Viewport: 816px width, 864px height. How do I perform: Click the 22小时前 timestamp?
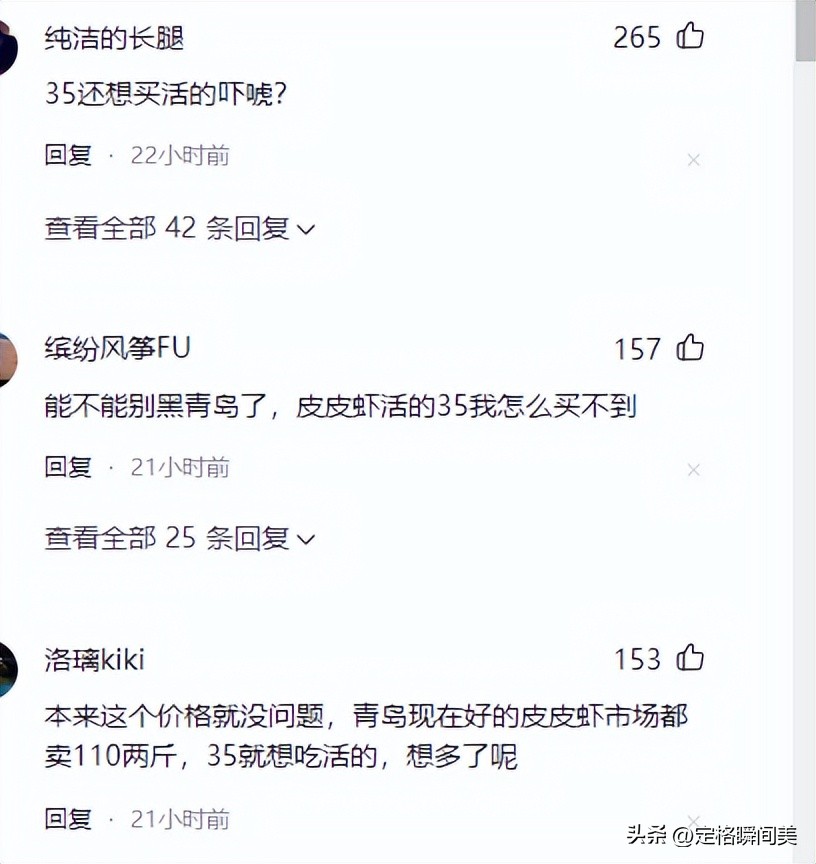tap(178, 156)
